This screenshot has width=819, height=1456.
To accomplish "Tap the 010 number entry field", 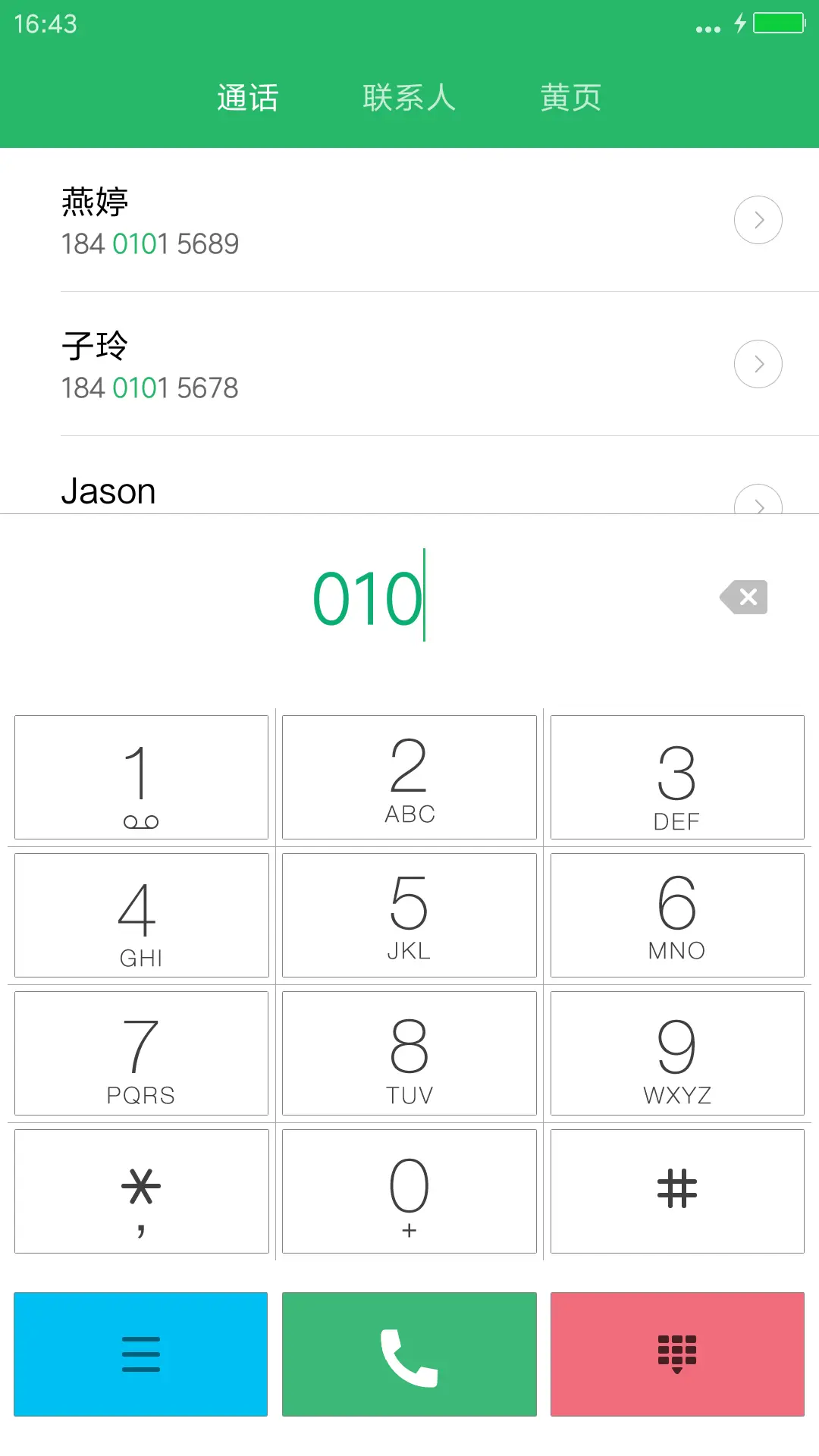I will click(369, 598).
